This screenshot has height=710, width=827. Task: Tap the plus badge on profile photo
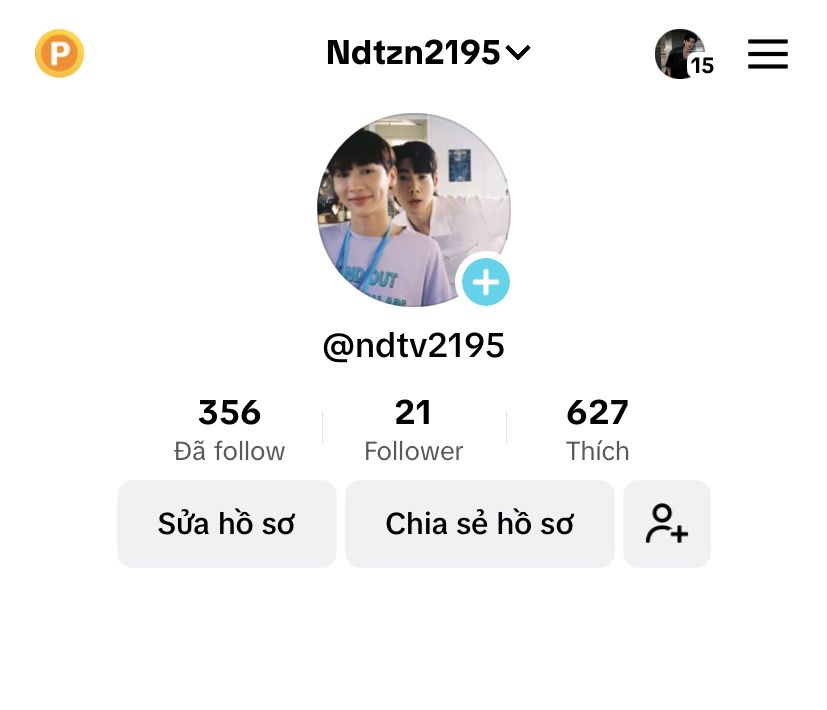click(x=486, y=282)
